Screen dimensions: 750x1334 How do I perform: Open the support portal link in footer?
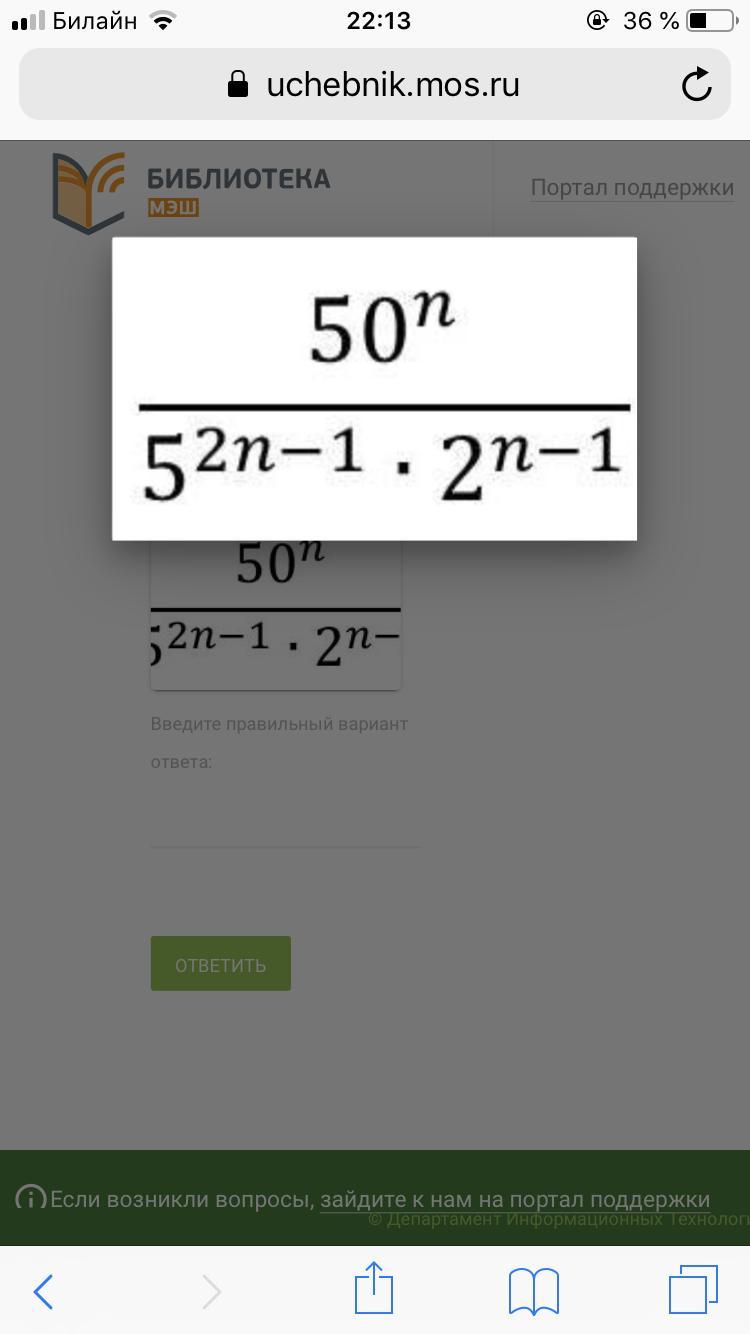click(x=515, y=1199)
